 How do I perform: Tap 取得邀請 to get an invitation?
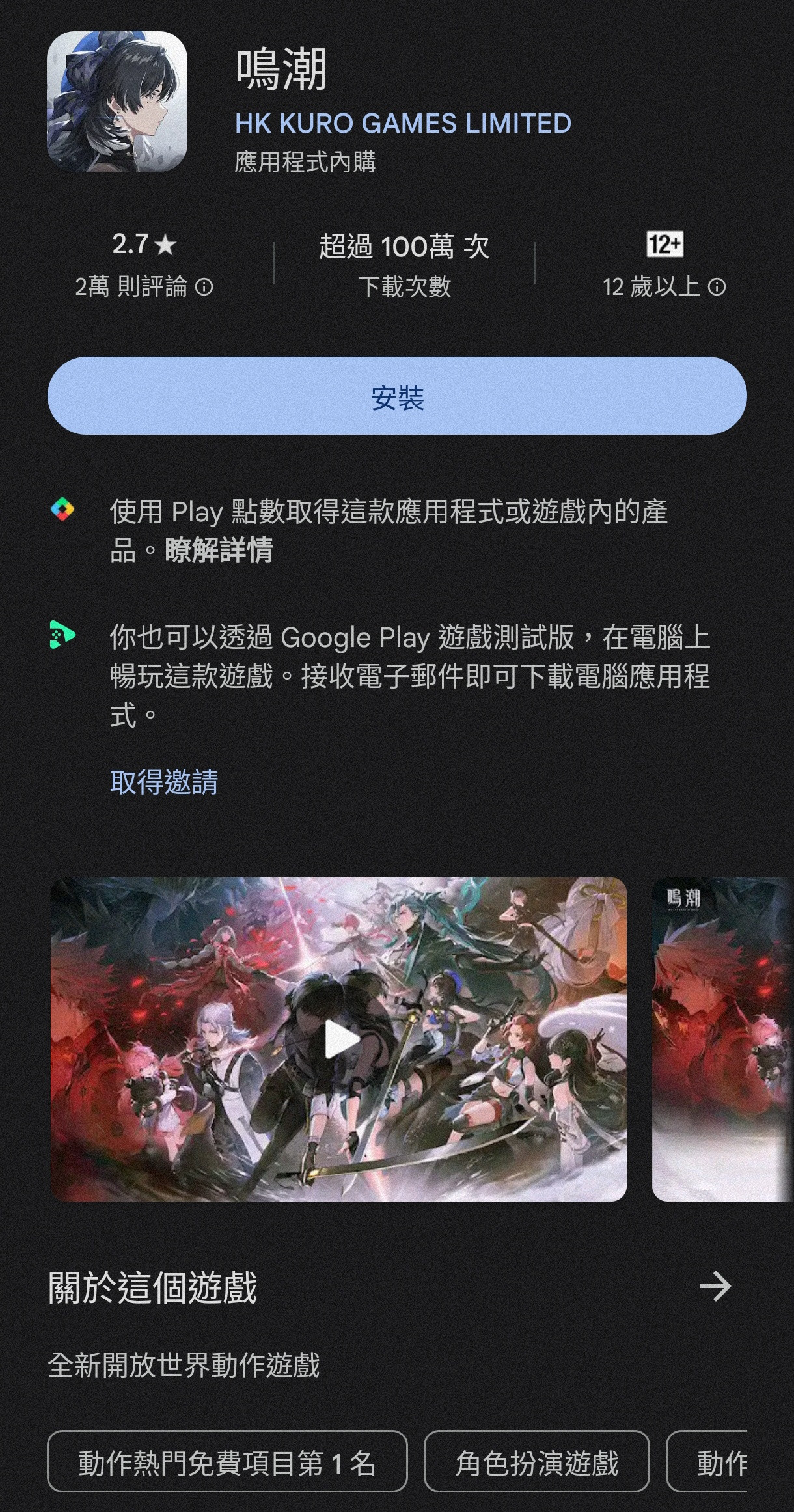click(x=164, y=782)
